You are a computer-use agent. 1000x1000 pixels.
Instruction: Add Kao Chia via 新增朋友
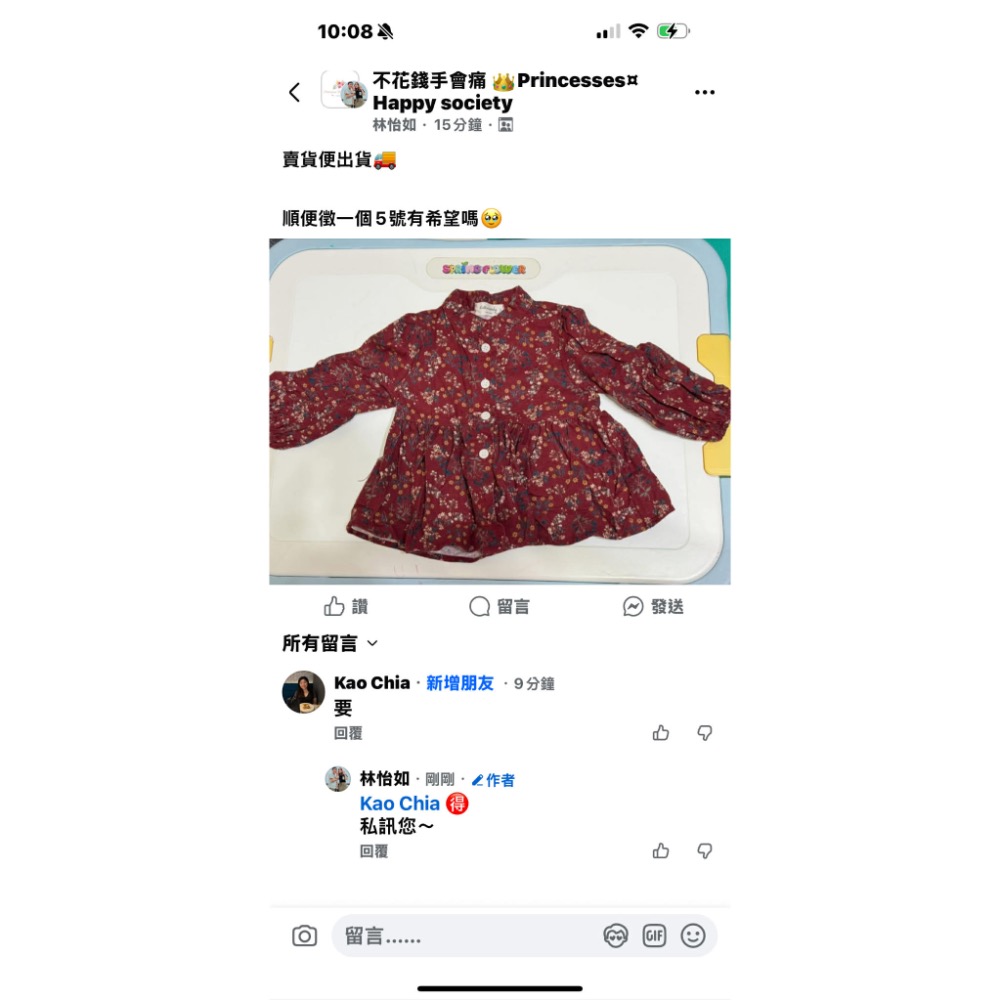point(460,683)
